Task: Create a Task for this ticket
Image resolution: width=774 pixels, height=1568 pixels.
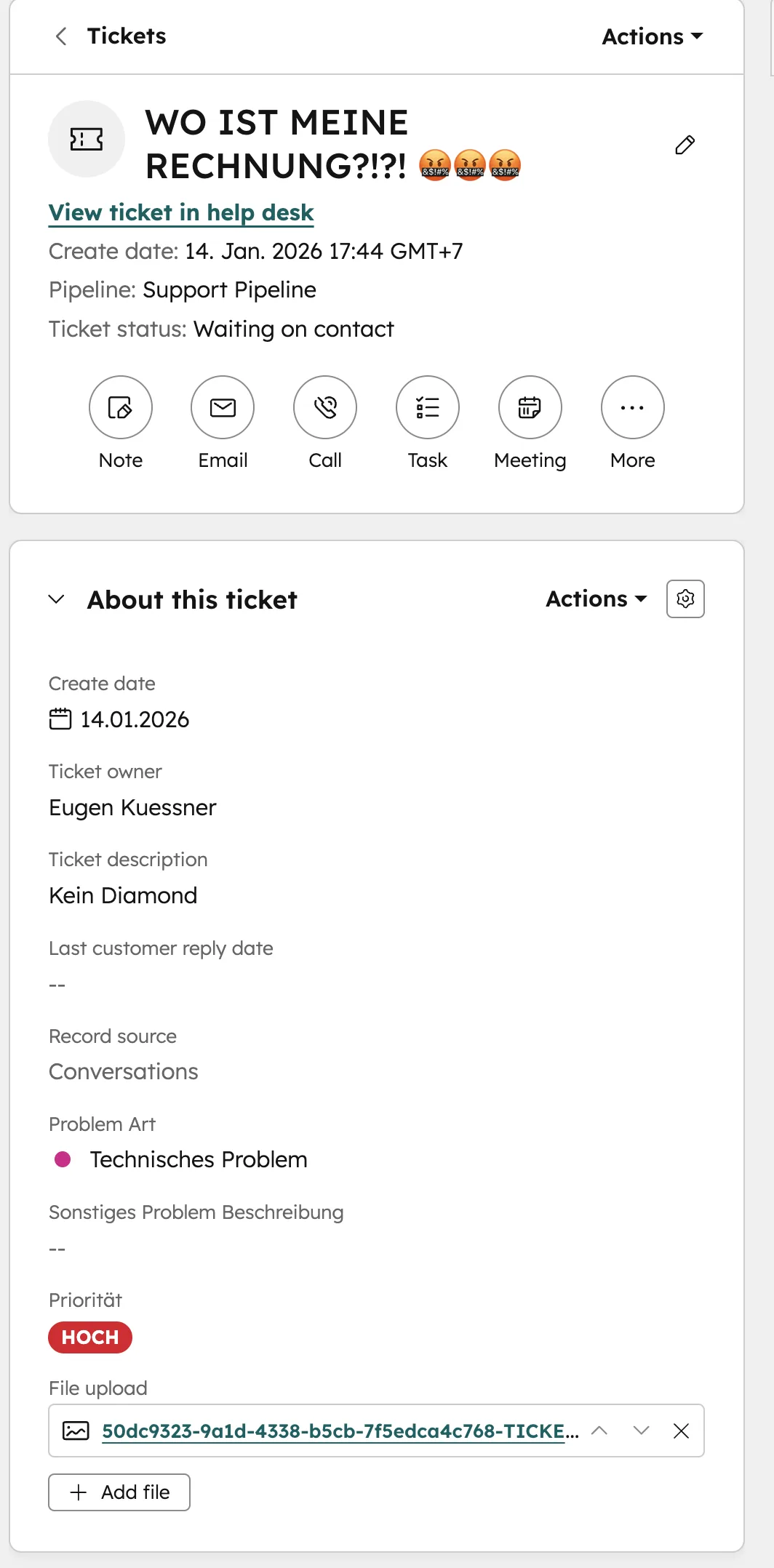Action: [427, 407]
